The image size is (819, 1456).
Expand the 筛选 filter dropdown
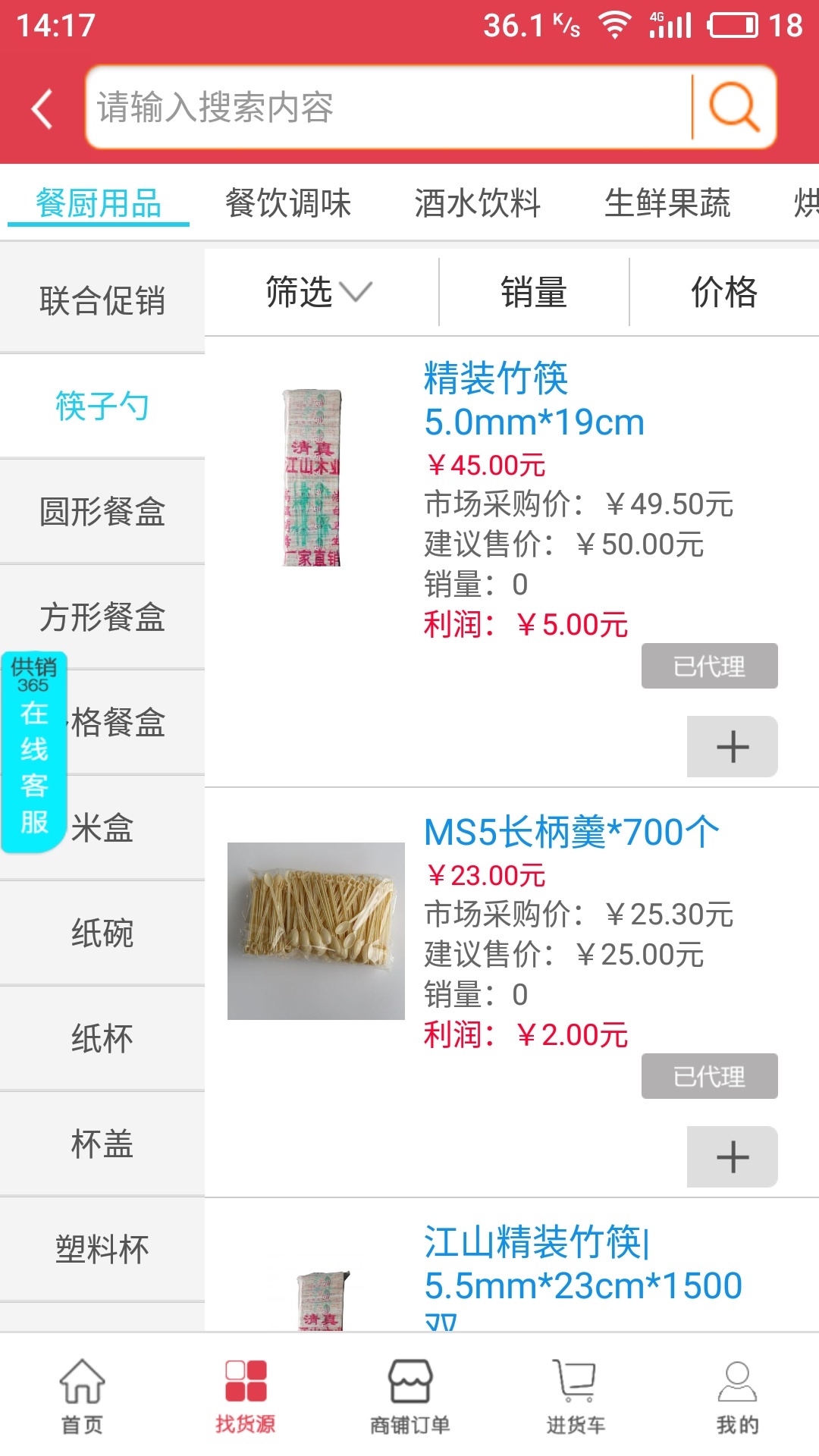318,292
